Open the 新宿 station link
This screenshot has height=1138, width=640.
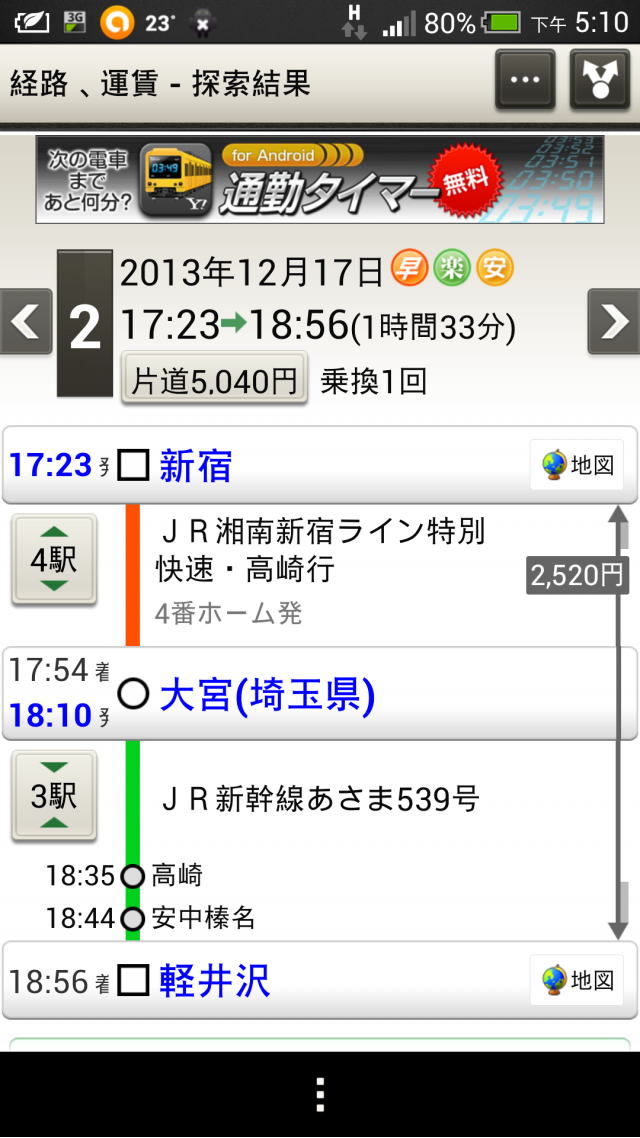click(196, 466)
